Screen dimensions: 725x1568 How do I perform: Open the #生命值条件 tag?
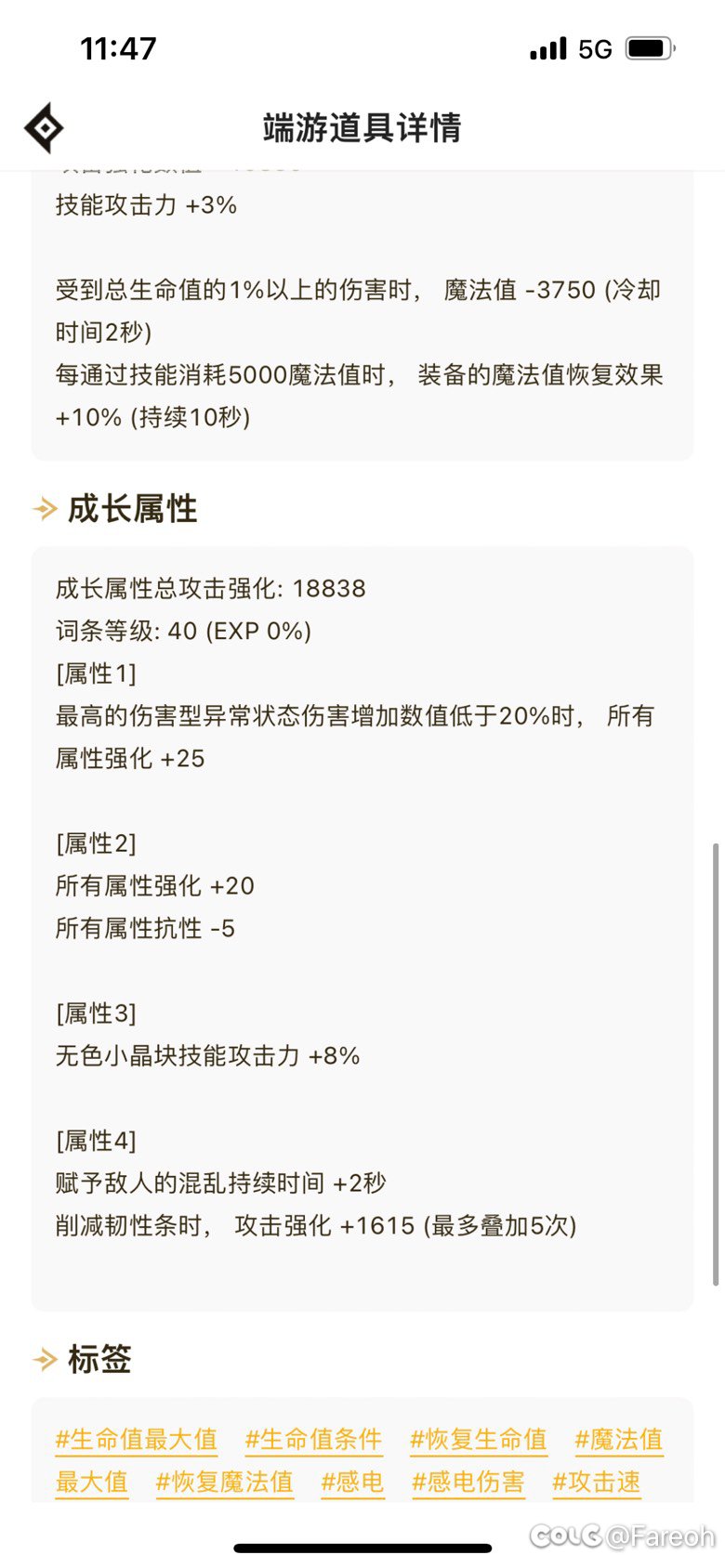pyautogui.click(x=313, y=1440)
